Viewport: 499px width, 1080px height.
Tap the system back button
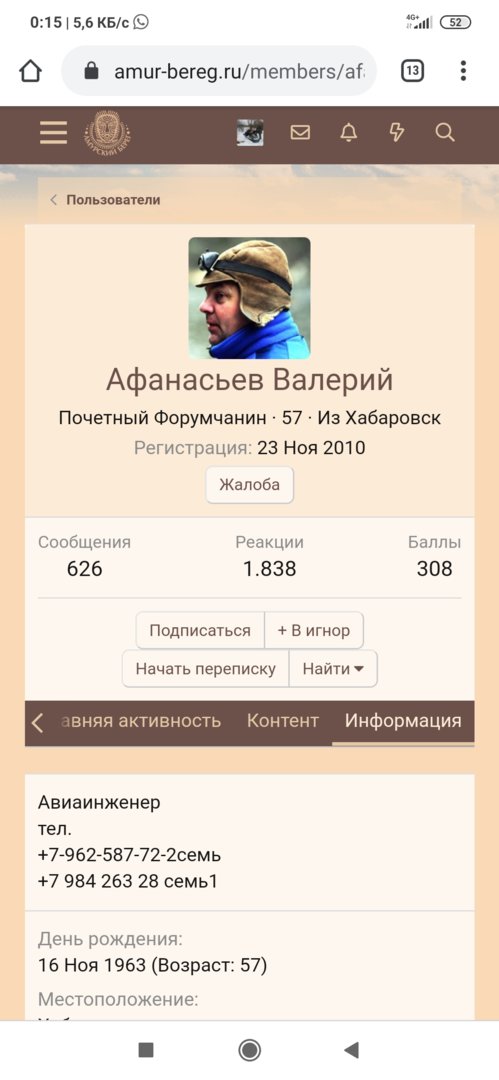[352, 1050]
